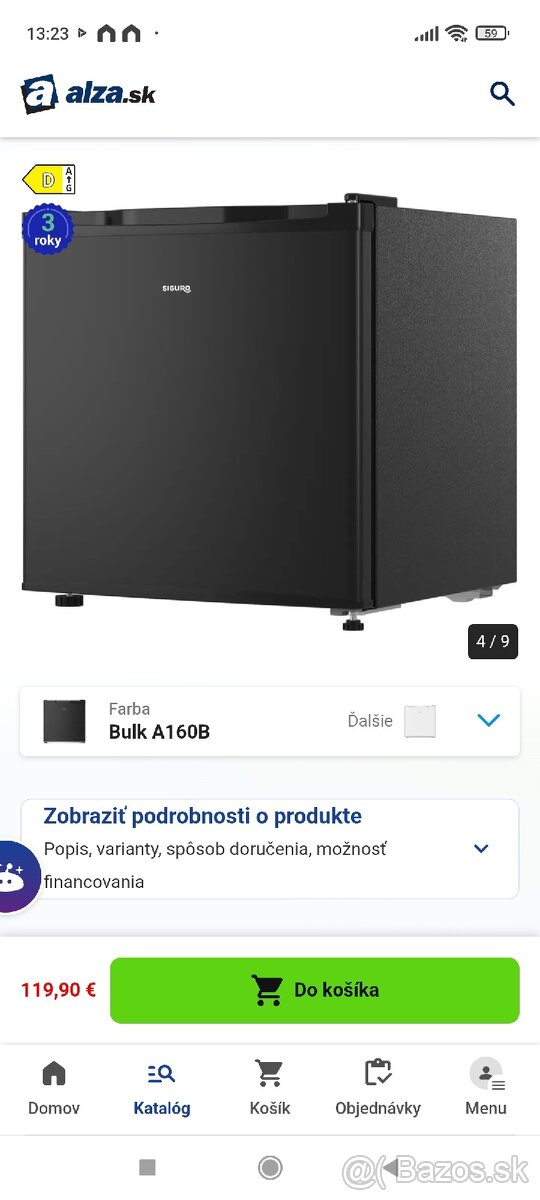Image resolution: width=540 pixels, height=1200 pixels.
Task: Open the search magnifier icon
Action: (x=502, y=94)
